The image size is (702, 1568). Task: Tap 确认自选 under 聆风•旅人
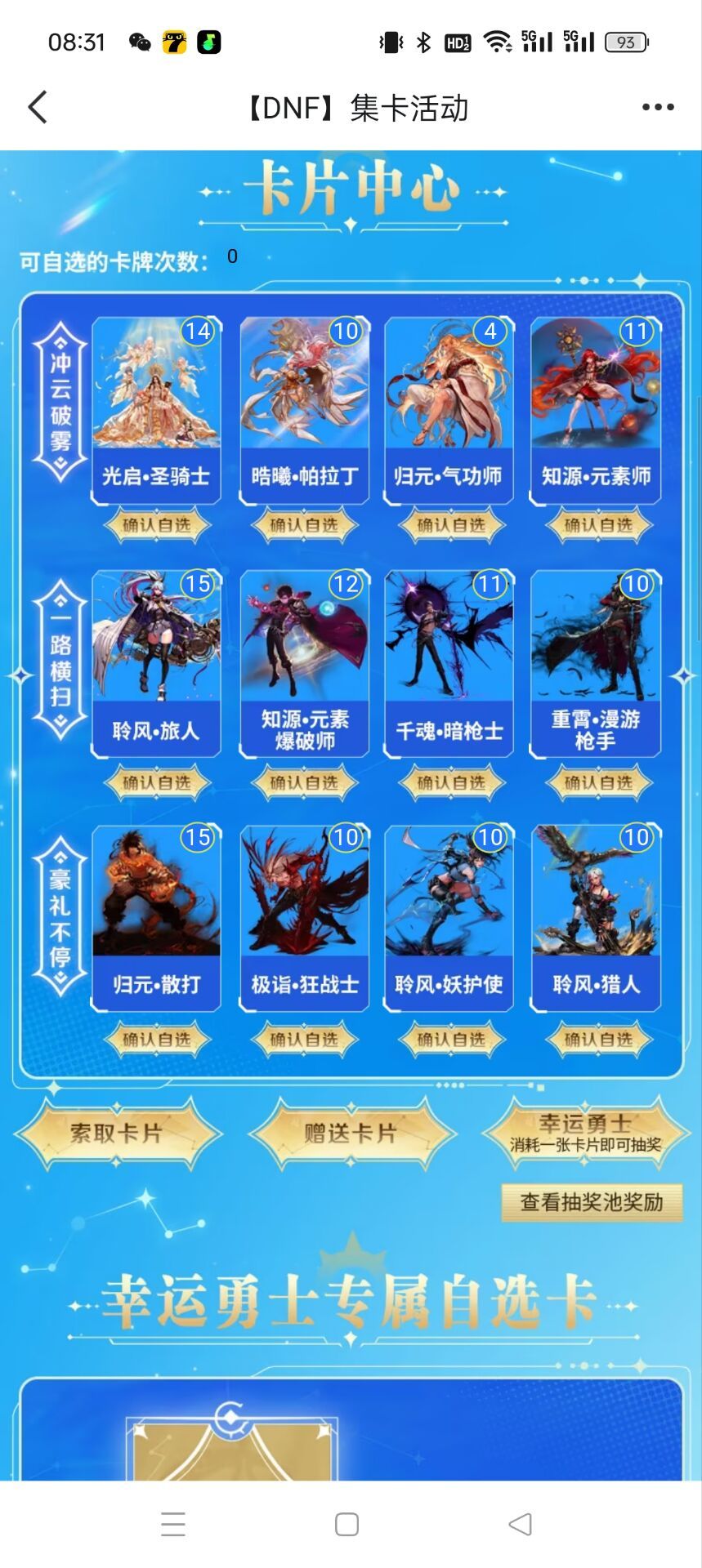tap(156, 782)
